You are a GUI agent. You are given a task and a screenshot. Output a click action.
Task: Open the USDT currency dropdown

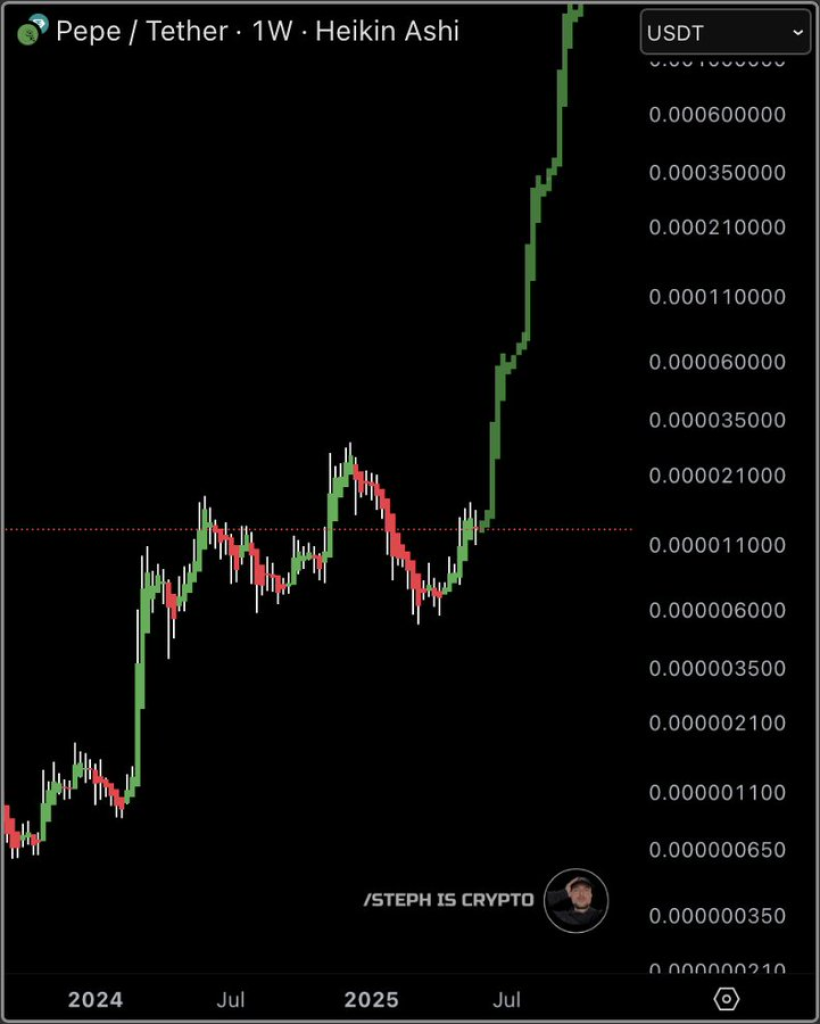pos(724,32)
